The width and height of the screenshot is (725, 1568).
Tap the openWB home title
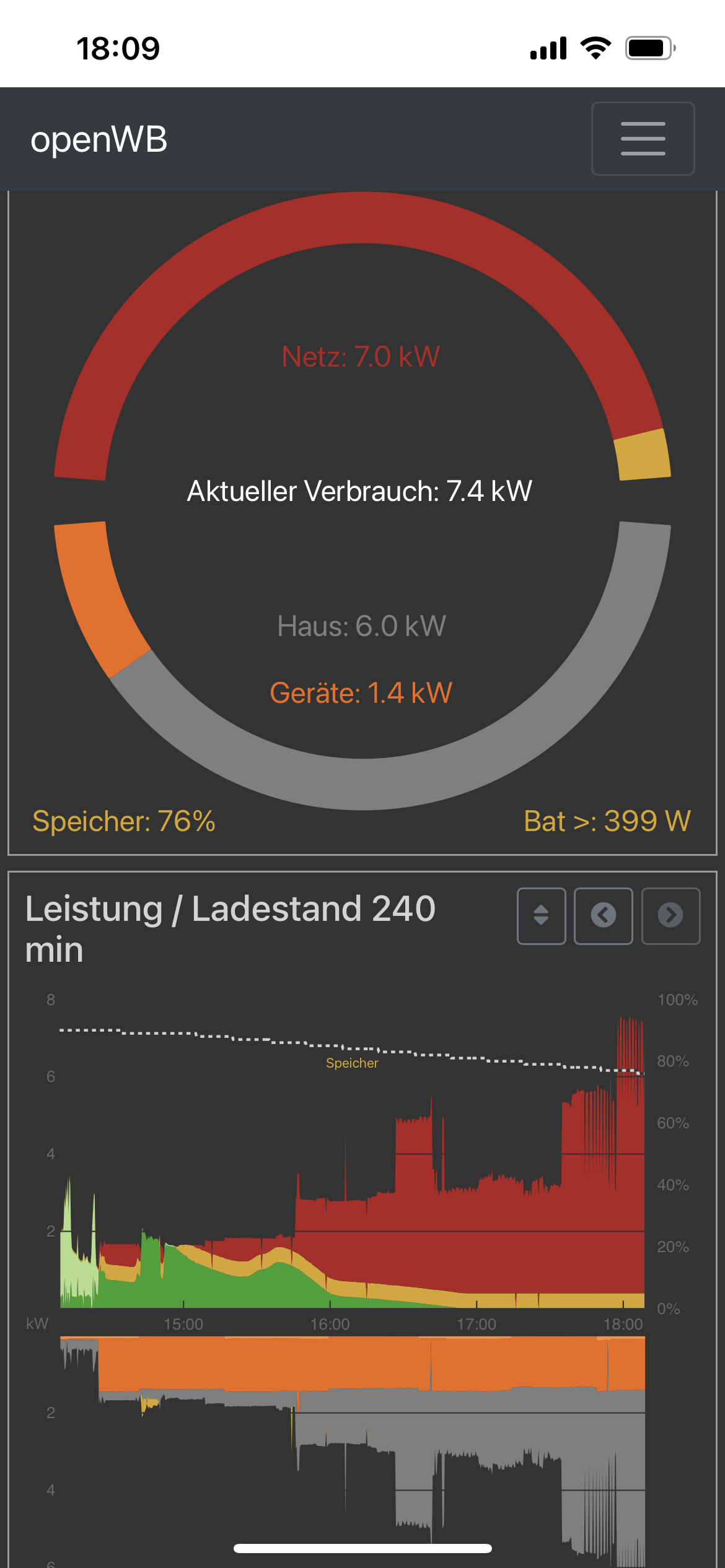99,139
